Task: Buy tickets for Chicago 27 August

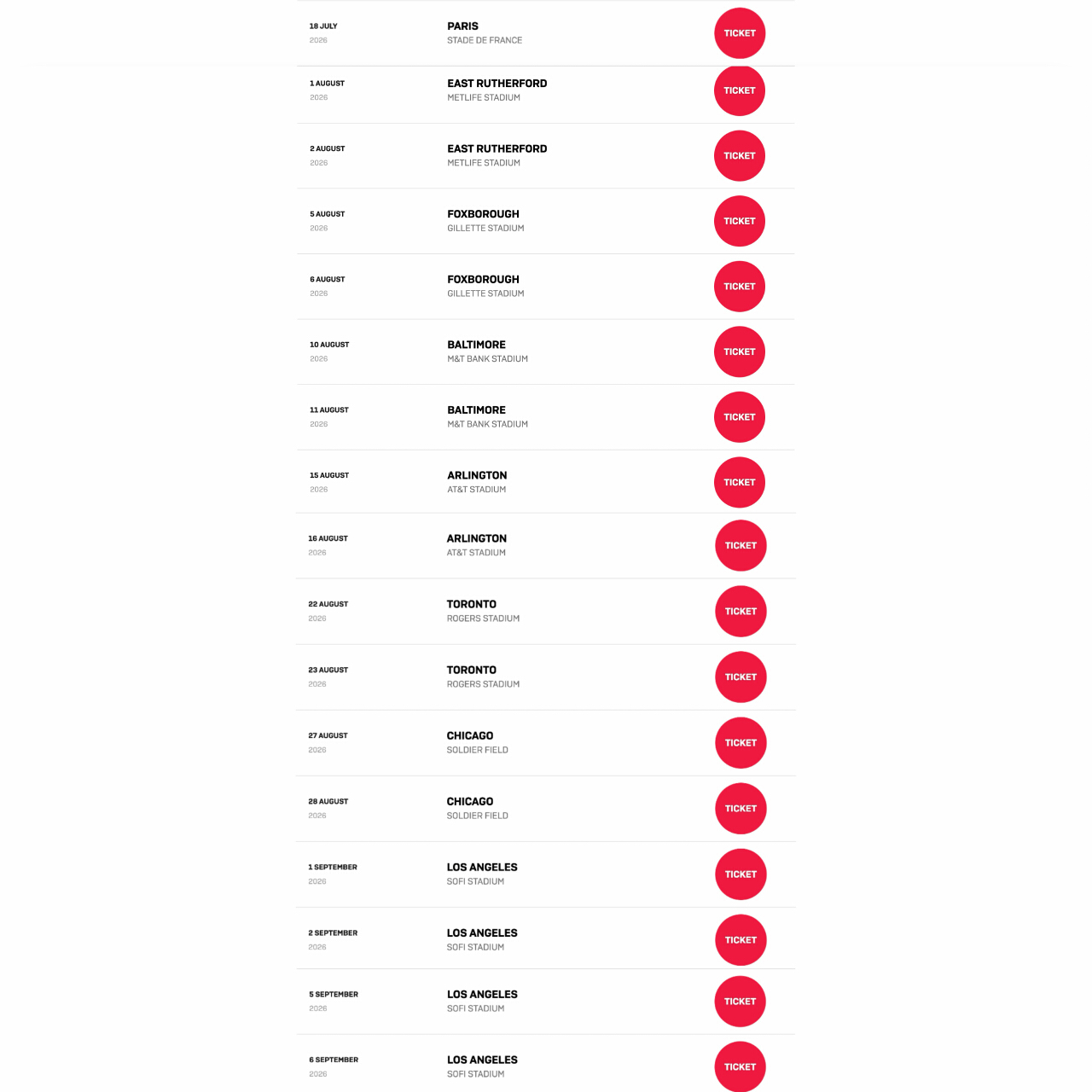Action: (741, 742)
